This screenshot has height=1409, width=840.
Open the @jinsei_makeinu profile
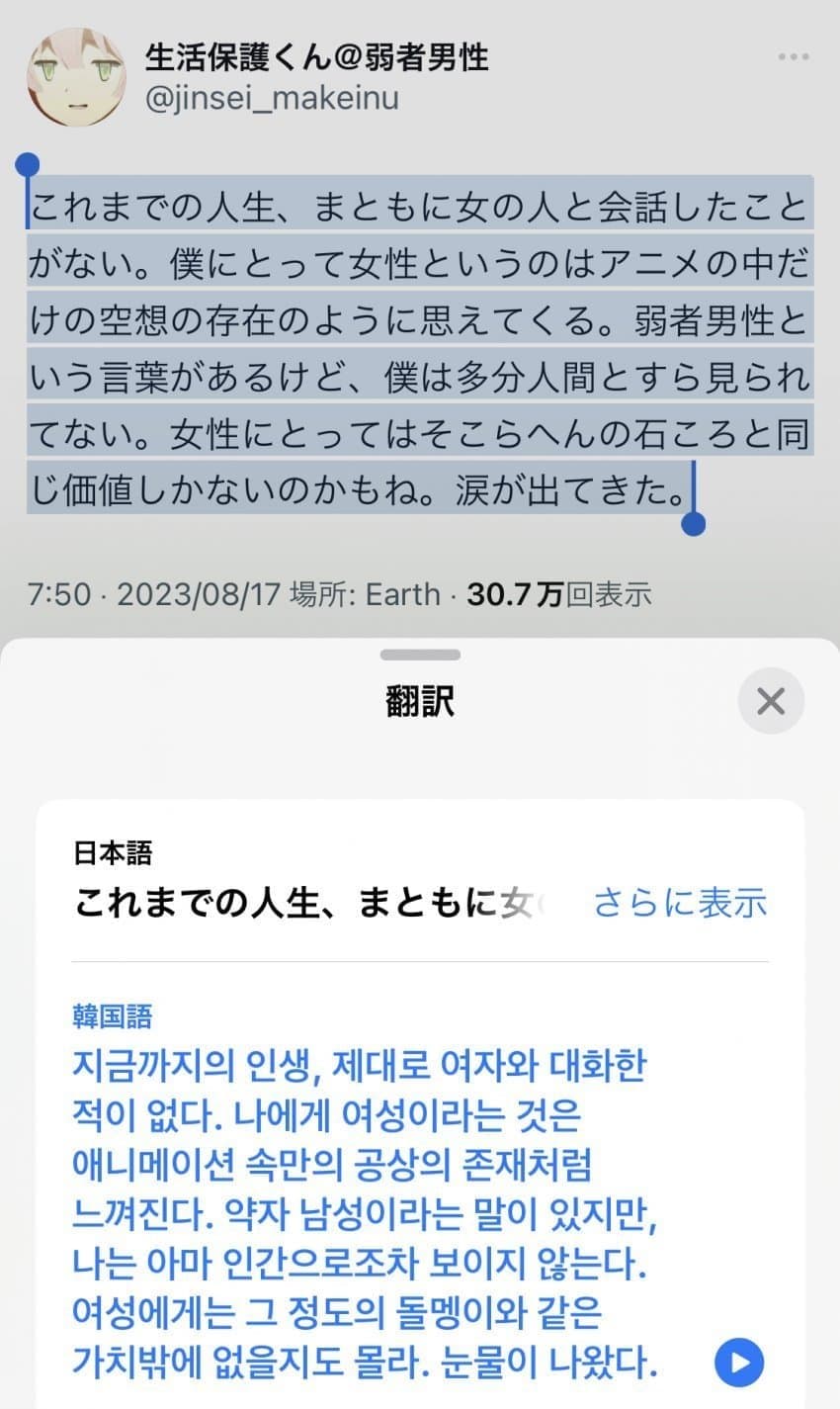(x=272, y=99)
